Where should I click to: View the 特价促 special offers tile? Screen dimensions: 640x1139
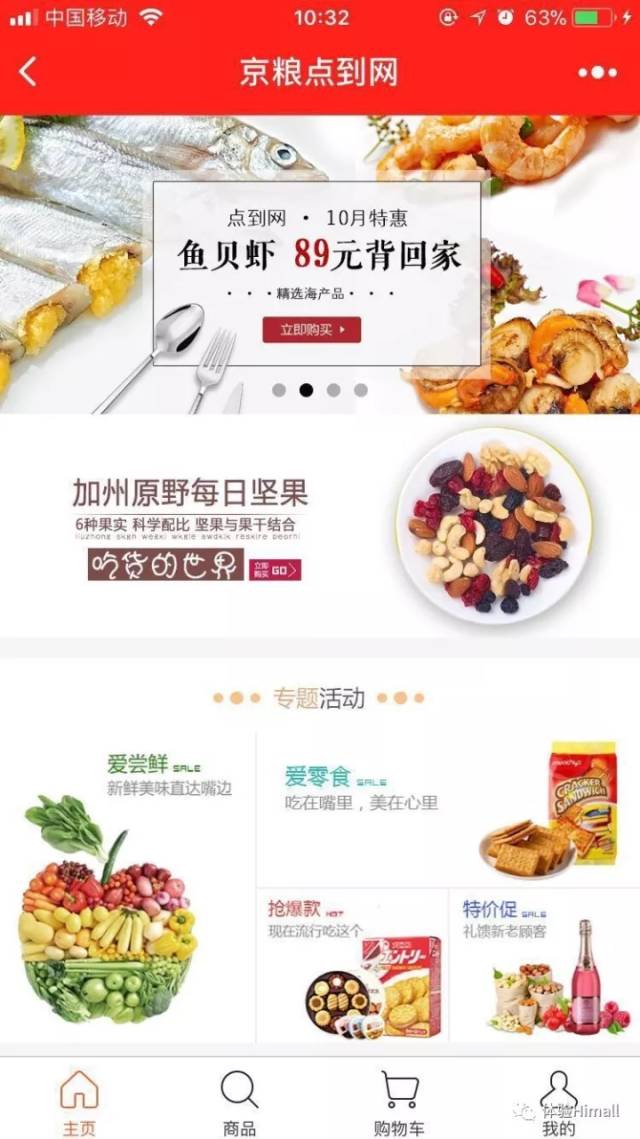[x=545, y=966]
